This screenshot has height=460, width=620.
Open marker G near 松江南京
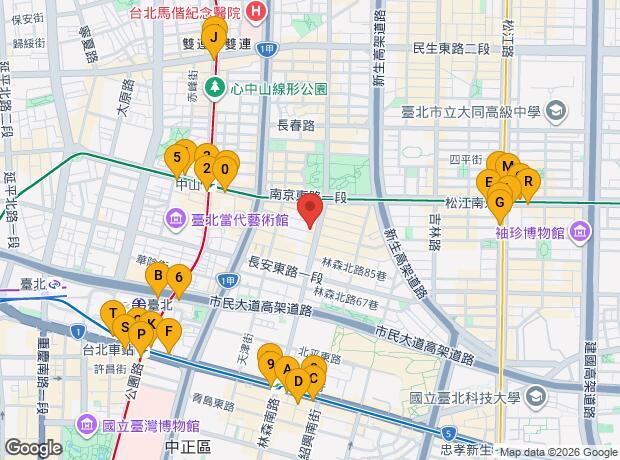point(501,200)
